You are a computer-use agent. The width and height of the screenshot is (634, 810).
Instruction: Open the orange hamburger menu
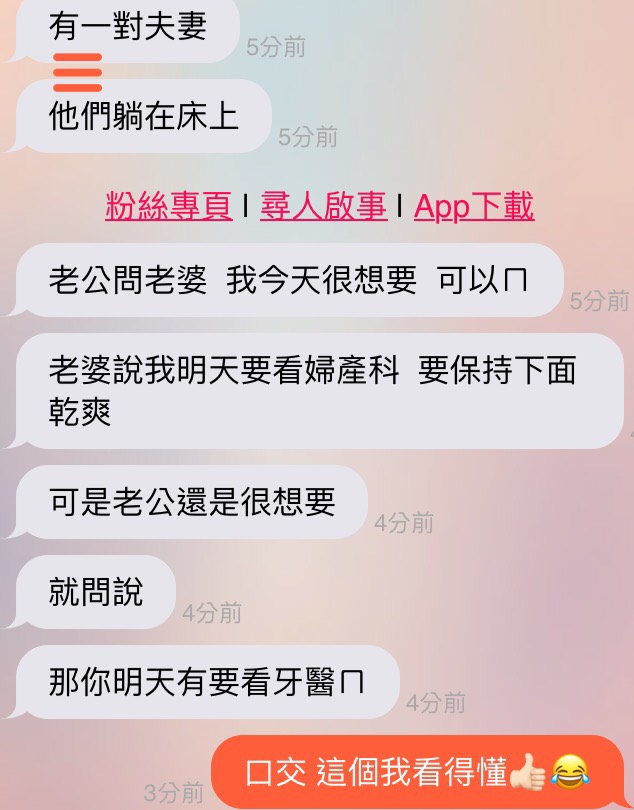77,72
